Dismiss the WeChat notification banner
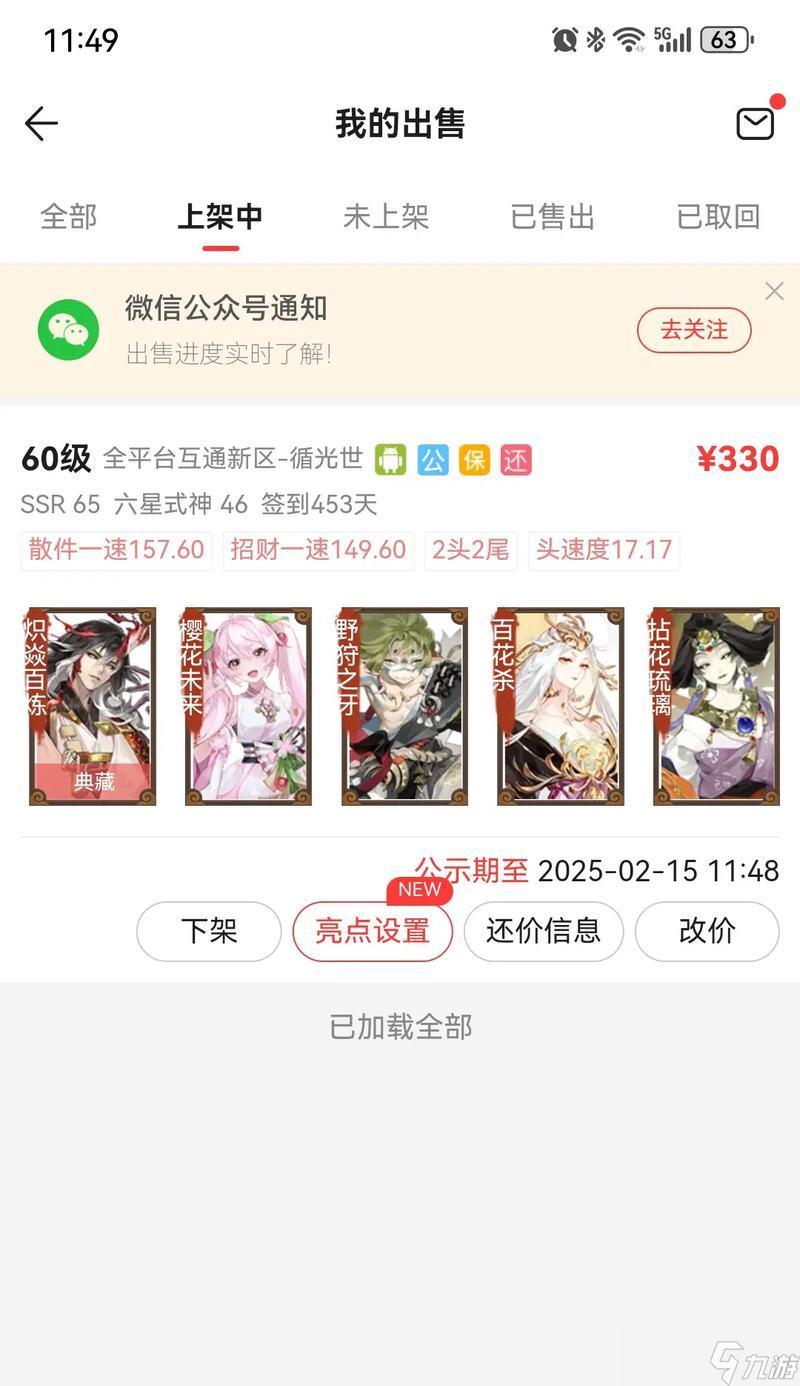 (x=774, y=291)
